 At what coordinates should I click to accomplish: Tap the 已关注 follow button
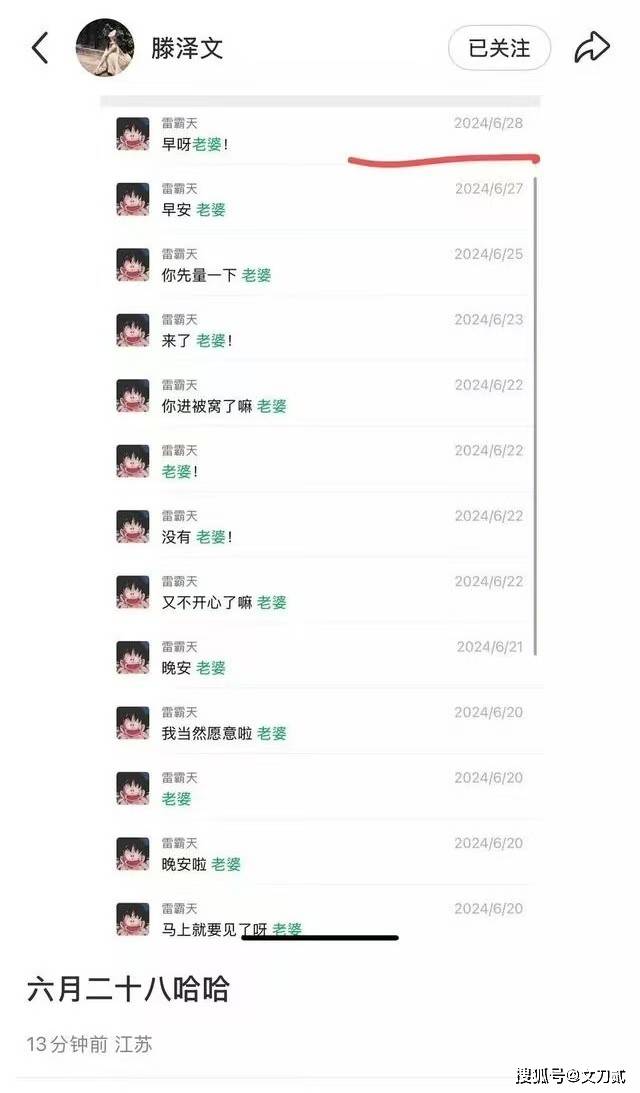[498, 48]
